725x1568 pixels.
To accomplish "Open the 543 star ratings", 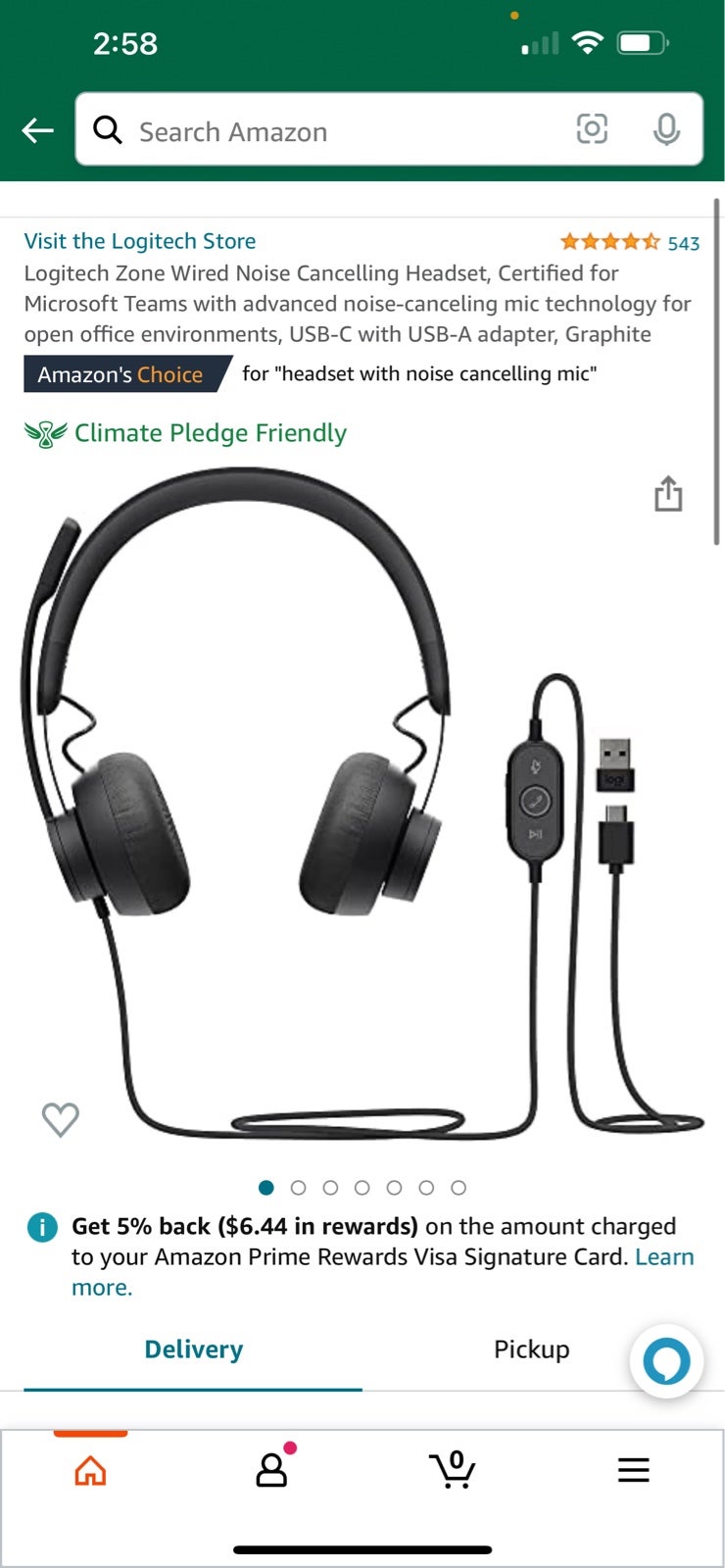I will tap(629, 242).
